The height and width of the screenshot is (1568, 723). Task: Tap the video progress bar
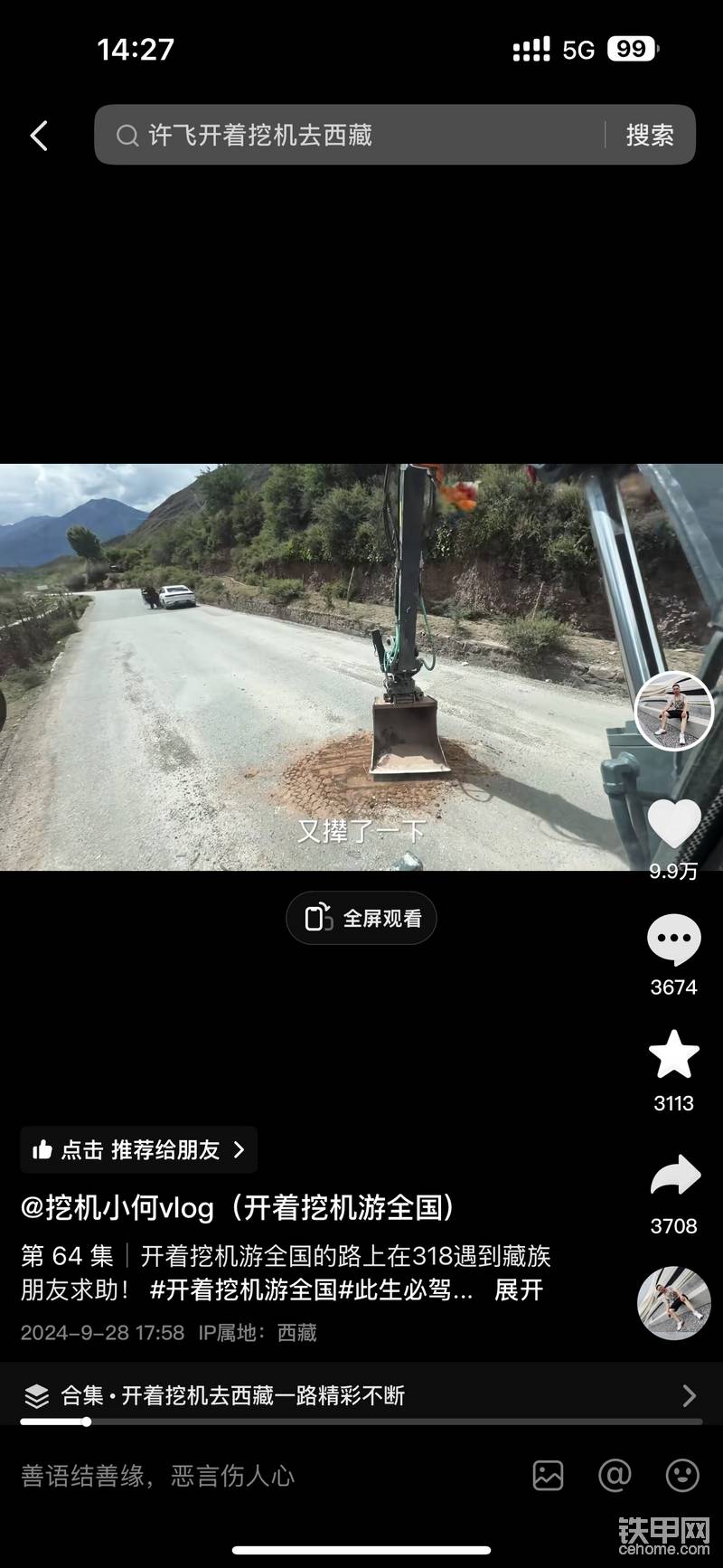pyautogui.click(x=361, y=1422)
